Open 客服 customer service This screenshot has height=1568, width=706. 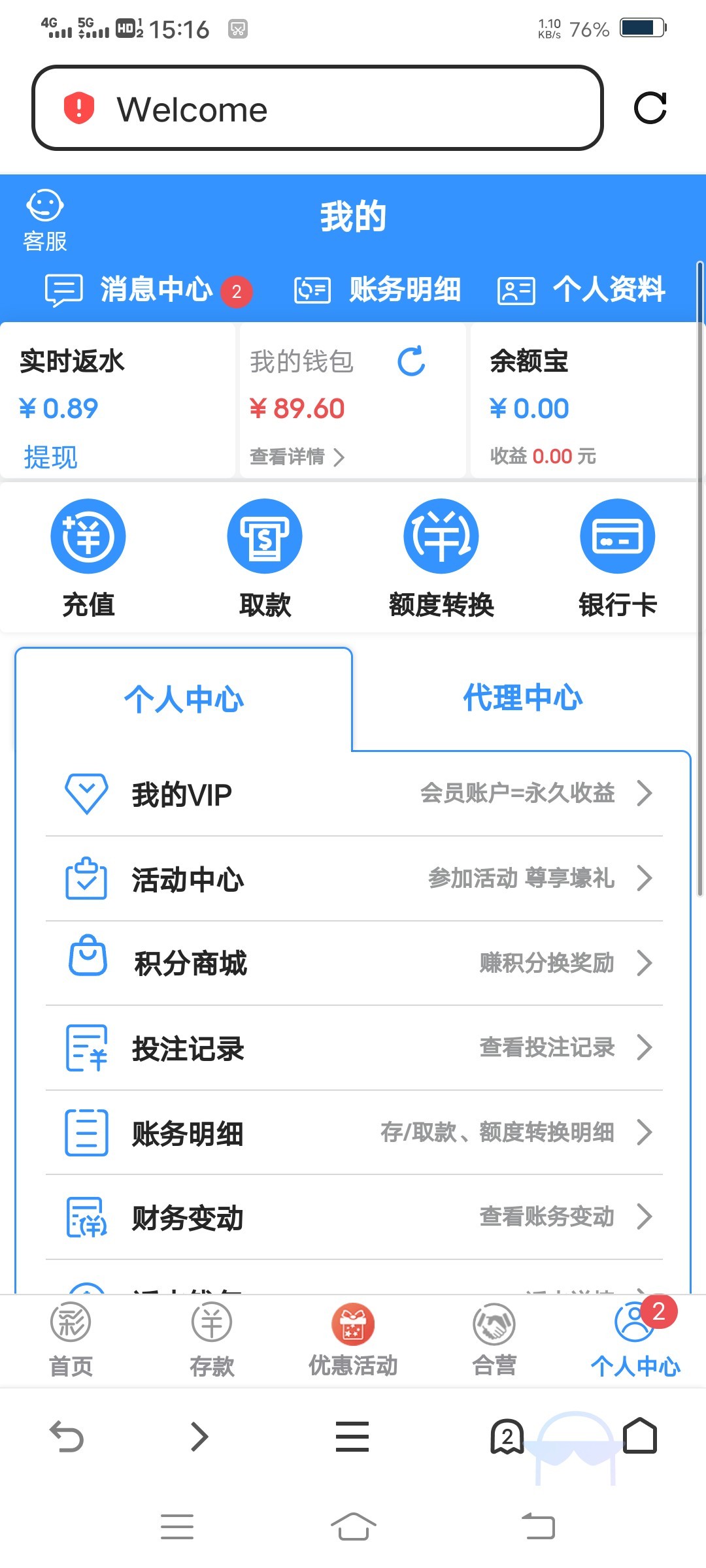tap(44, 221)
